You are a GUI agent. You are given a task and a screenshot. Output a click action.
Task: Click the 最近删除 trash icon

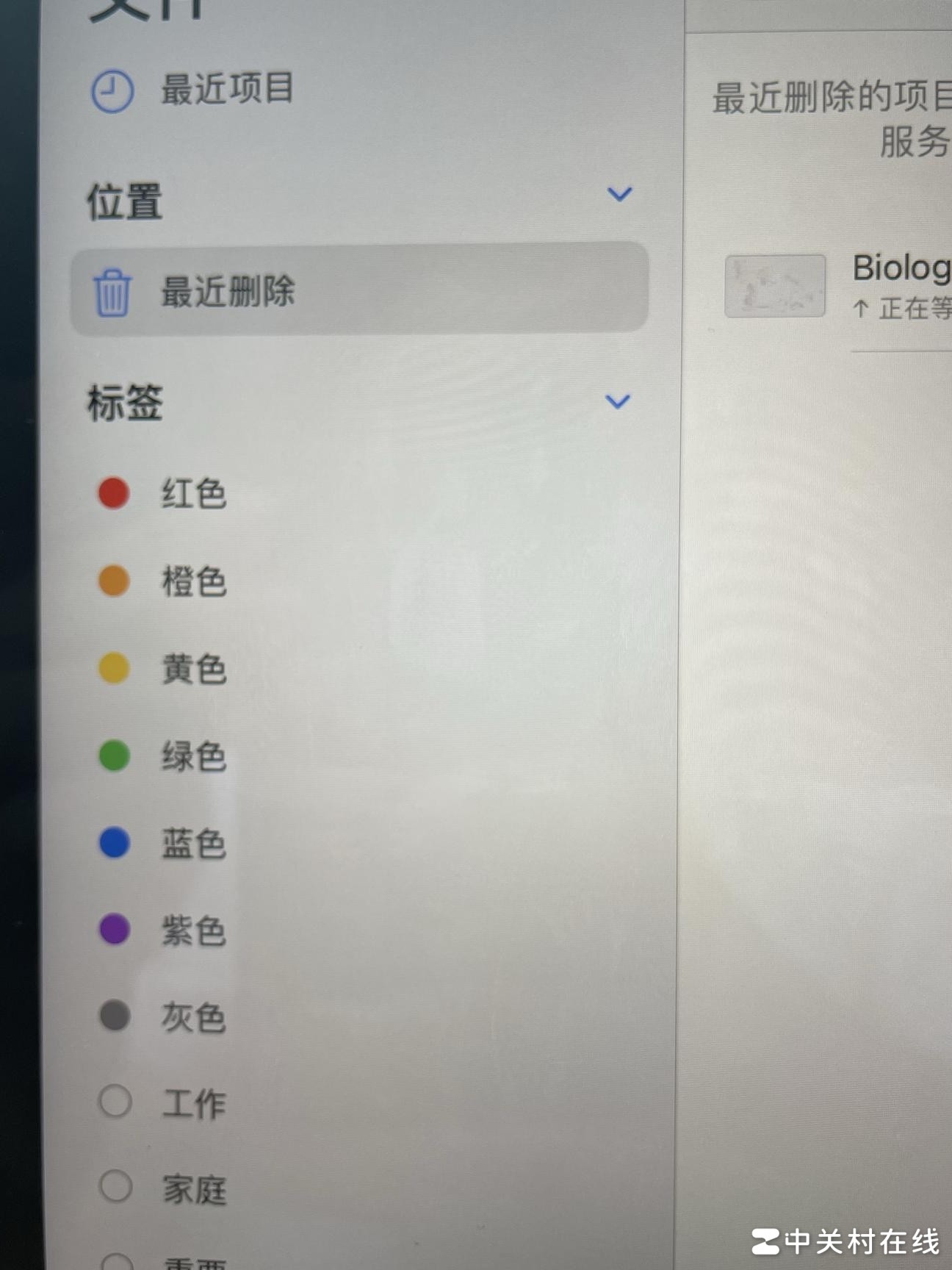(112, 292)
